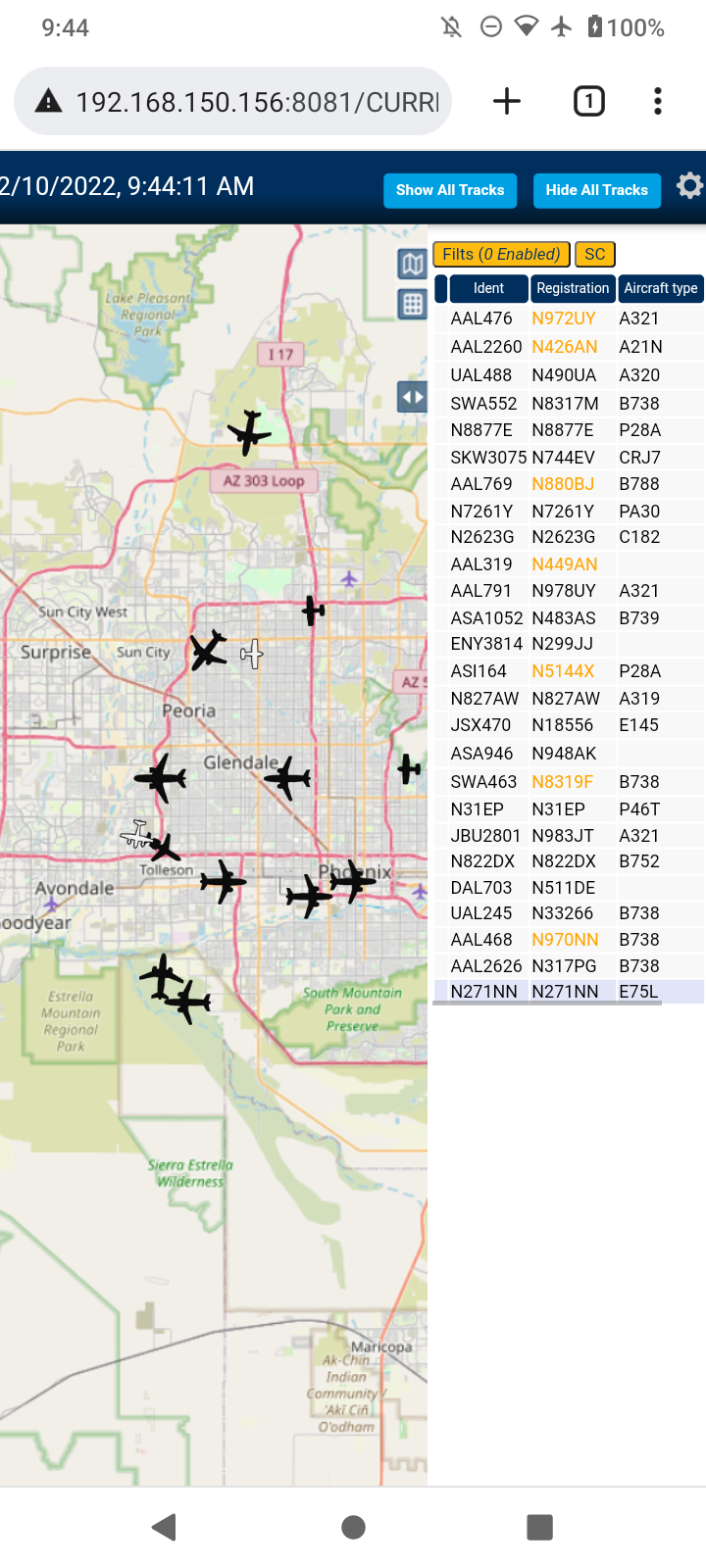This screenshot has width=706, height=1568.
Task: Sort the list by Ident column
Action: coord(488,288)
